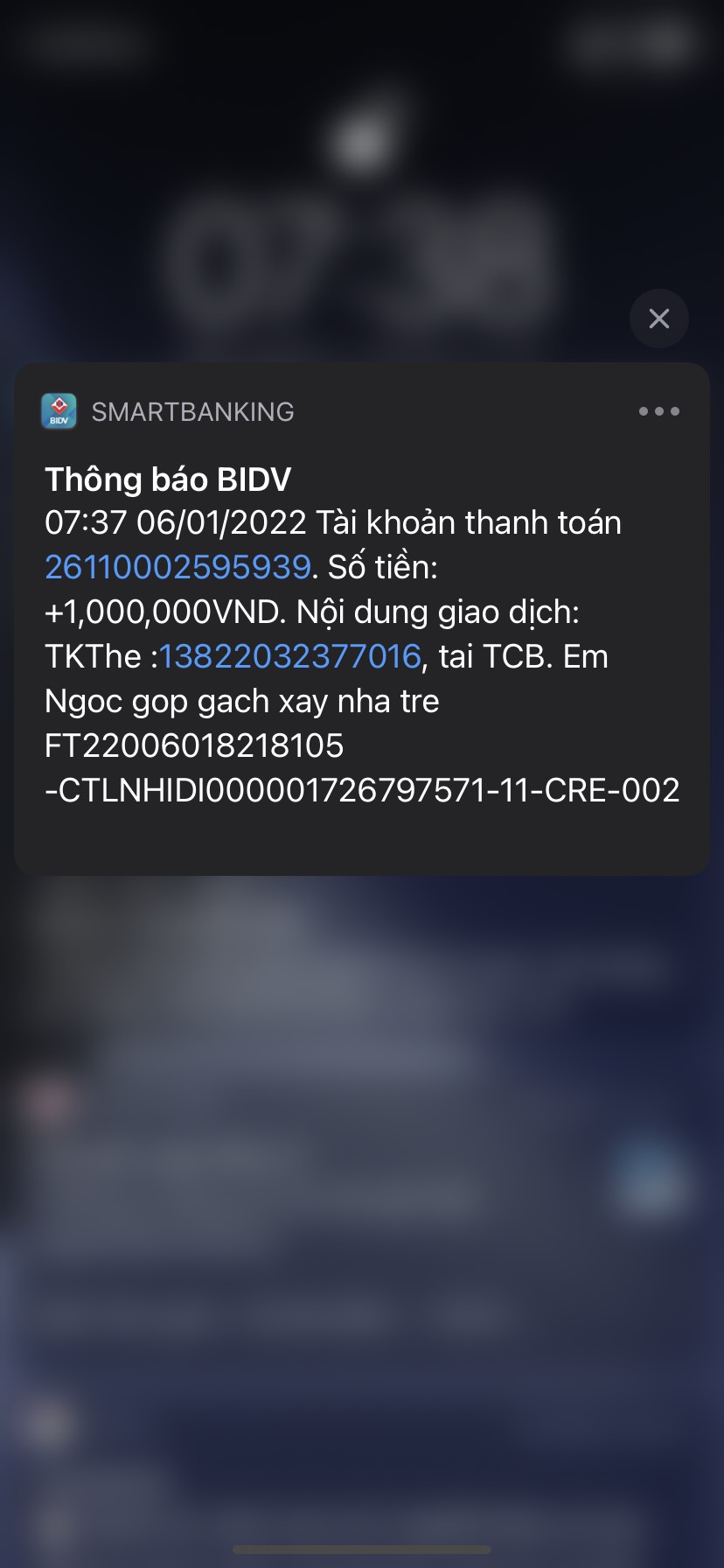Viewport: 724px width, 1568px height.
Task: Tap card number 13822032377016 link
Action: (x=290, y=656)
